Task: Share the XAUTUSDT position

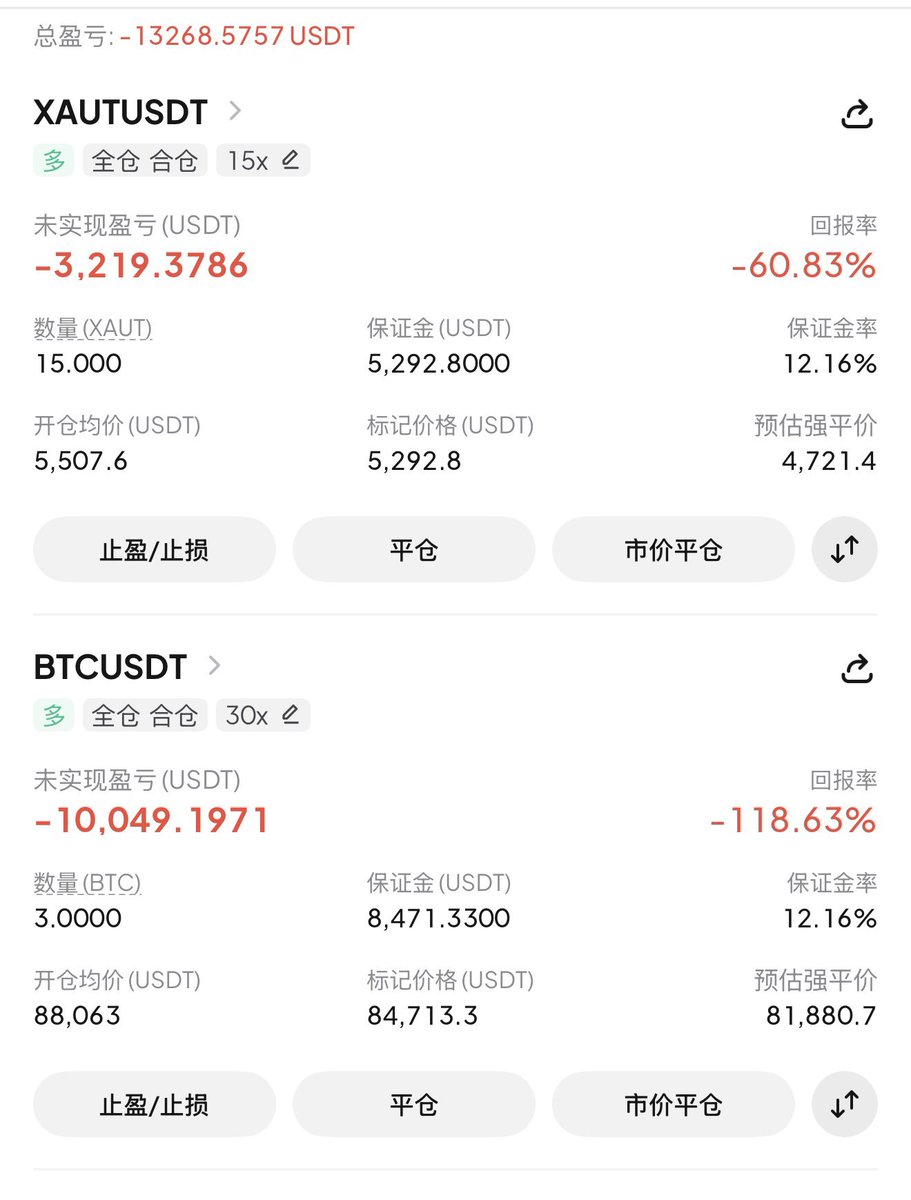Action: tap(856, 115)
